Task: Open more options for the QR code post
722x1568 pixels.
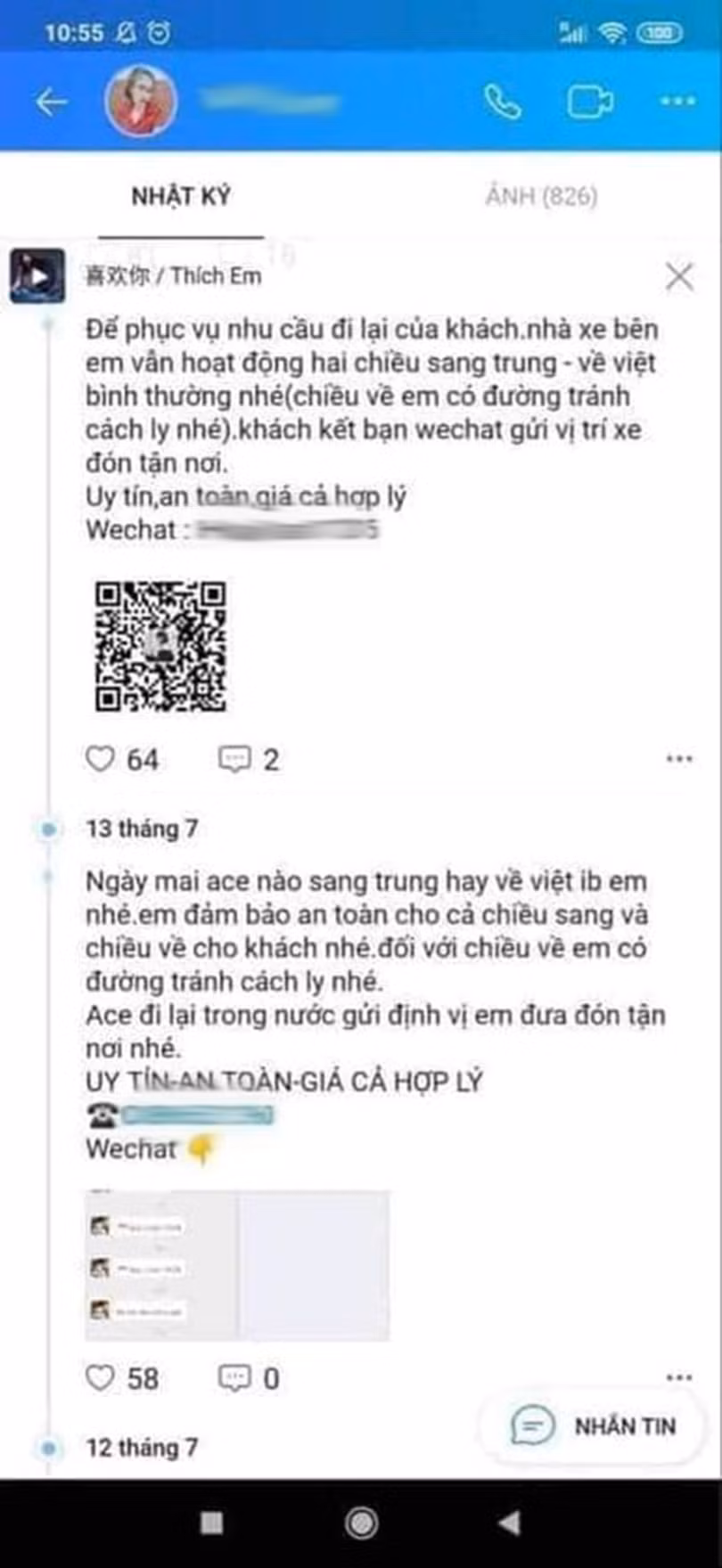Action: [x=679, y=759]
